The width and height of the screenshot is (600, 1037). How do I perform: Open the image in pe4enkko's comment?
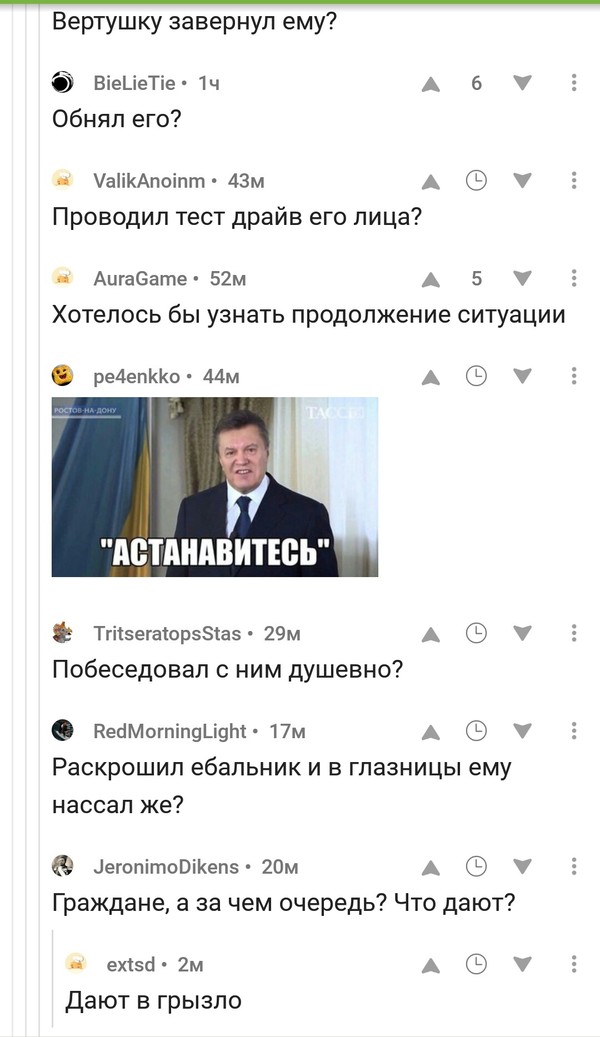point(215,487)
